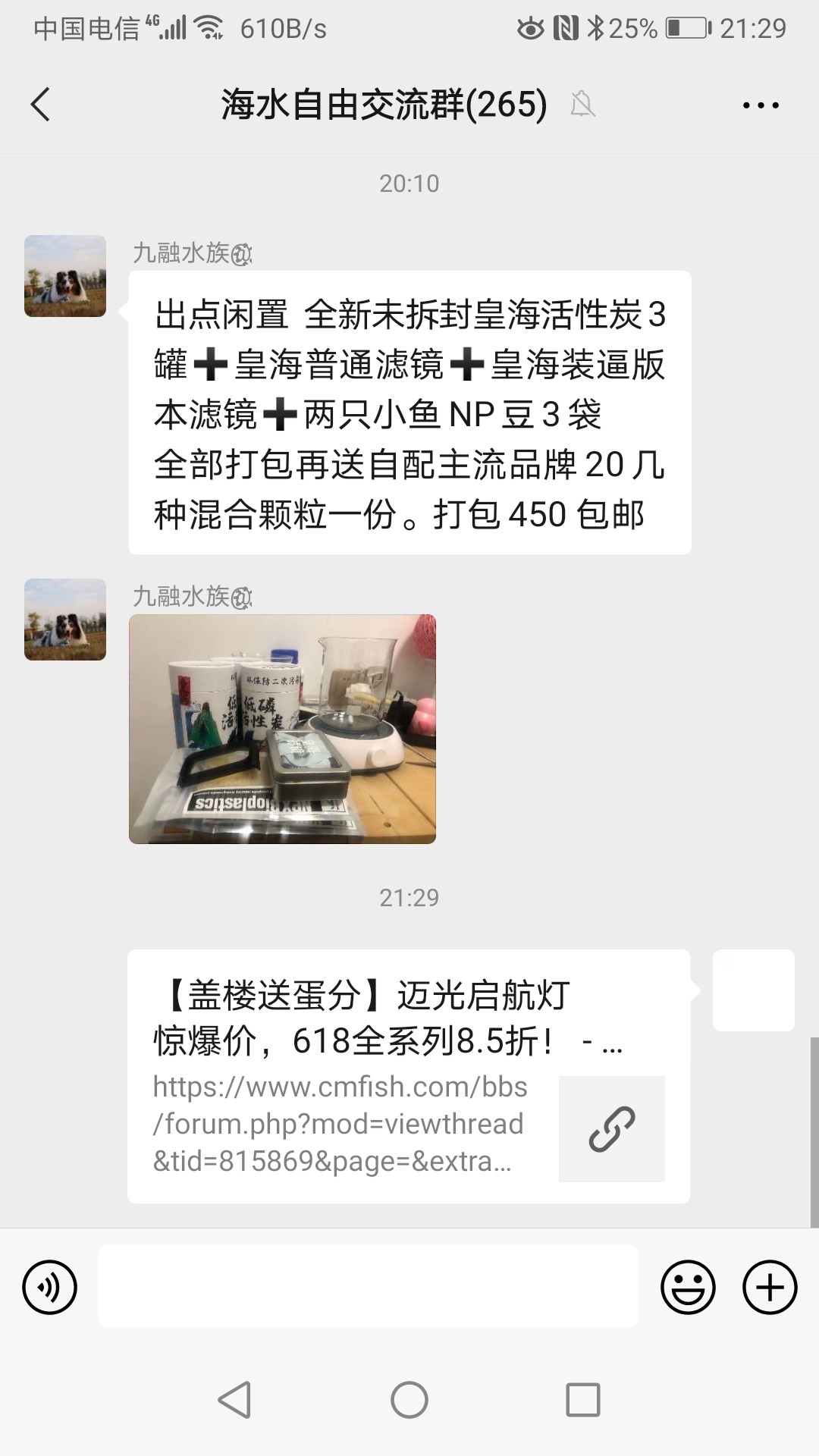This screenshot has height=1456, width=819.
Task: Switch to voice message input
Action: coord(50,1287)
